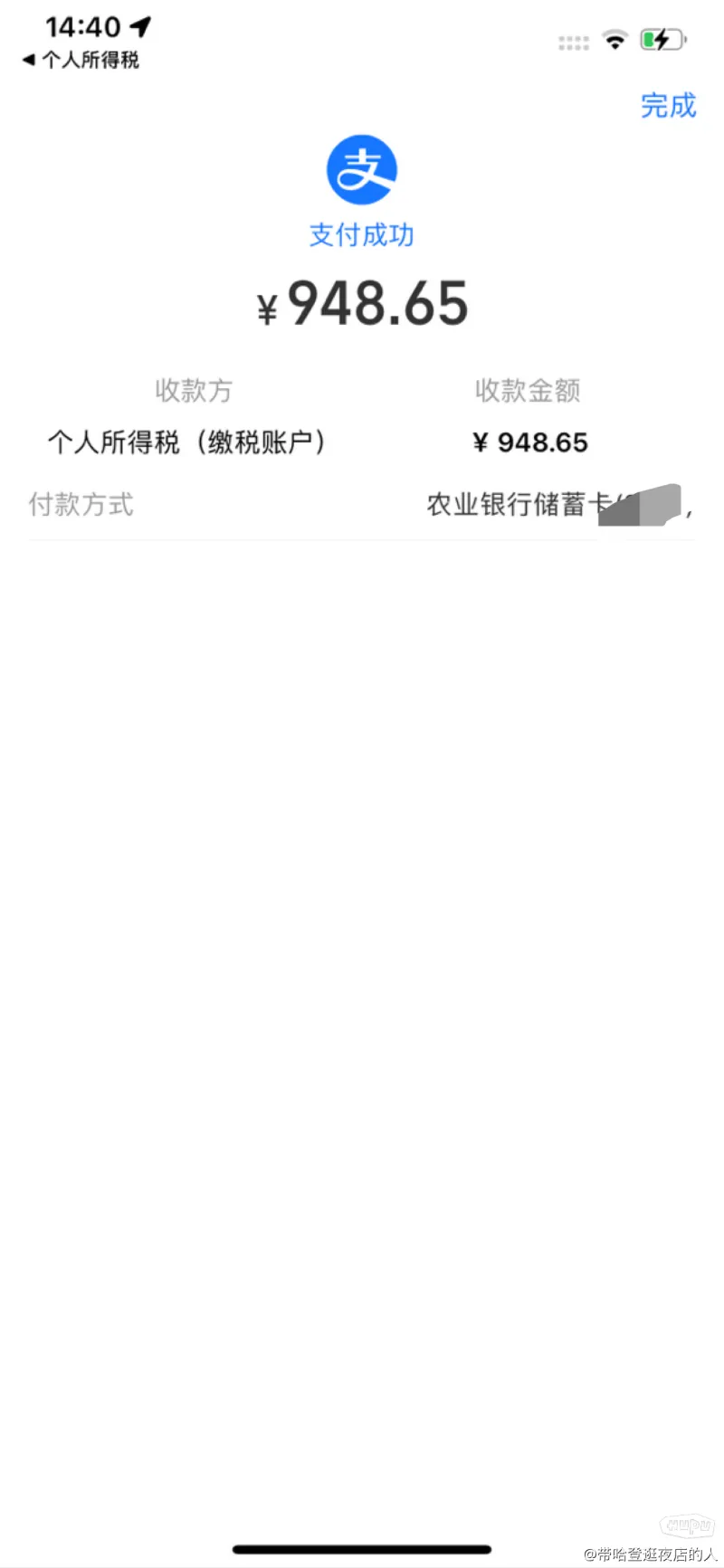The image size is (724, 1568).
Task: Select the 支付成功 status label
Action: [361, 234]
